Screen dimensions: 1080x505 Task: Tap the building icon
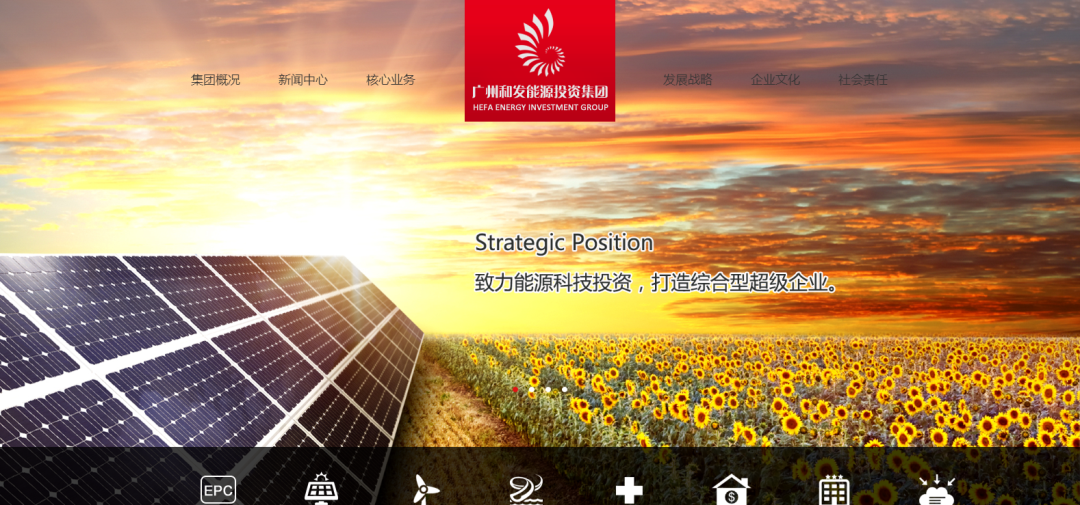pyautogui.click(x=834, y=490)
